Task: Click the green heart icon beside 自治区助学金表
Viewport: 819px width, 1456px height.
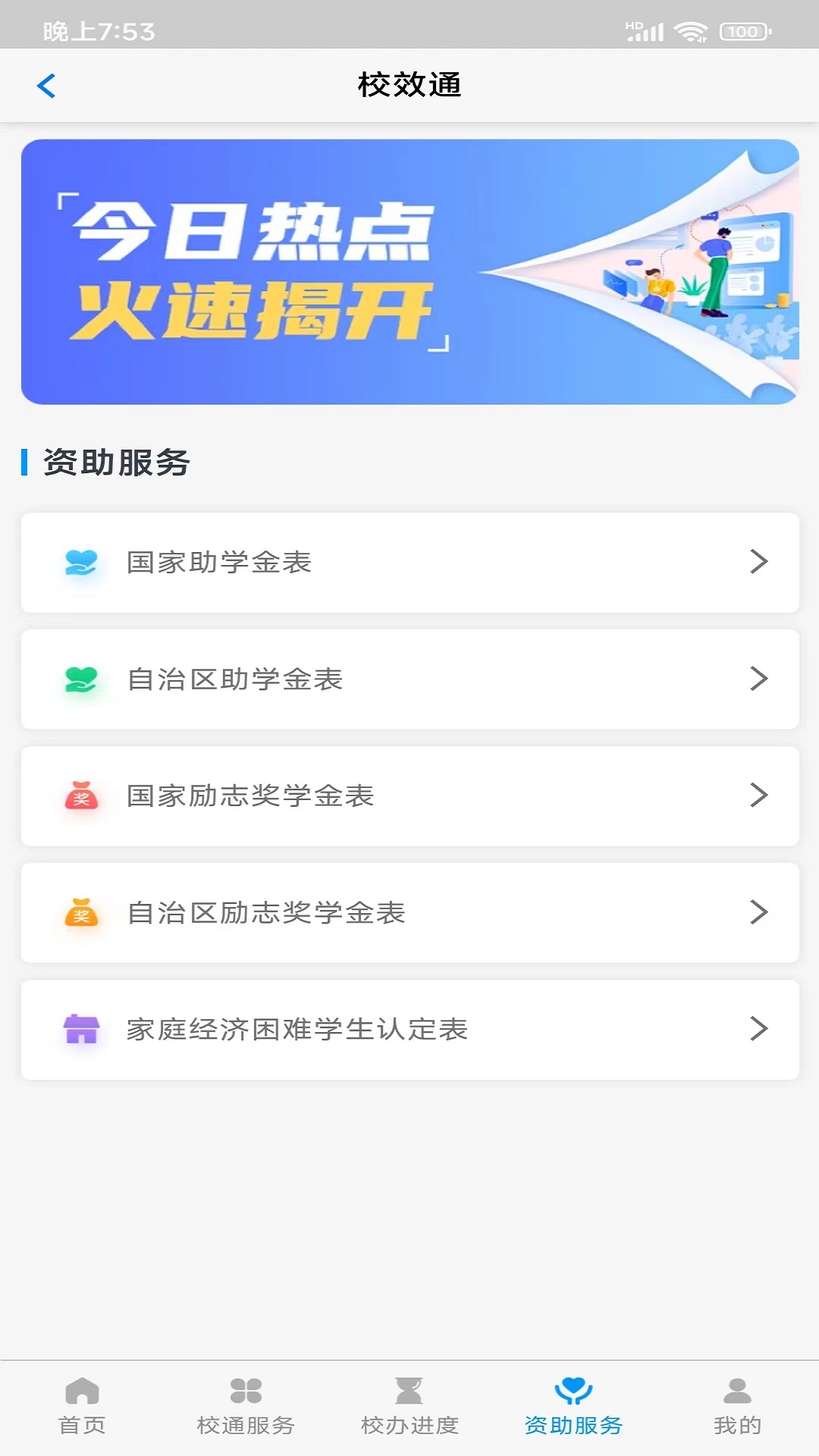Action: [x=82, y=679]
